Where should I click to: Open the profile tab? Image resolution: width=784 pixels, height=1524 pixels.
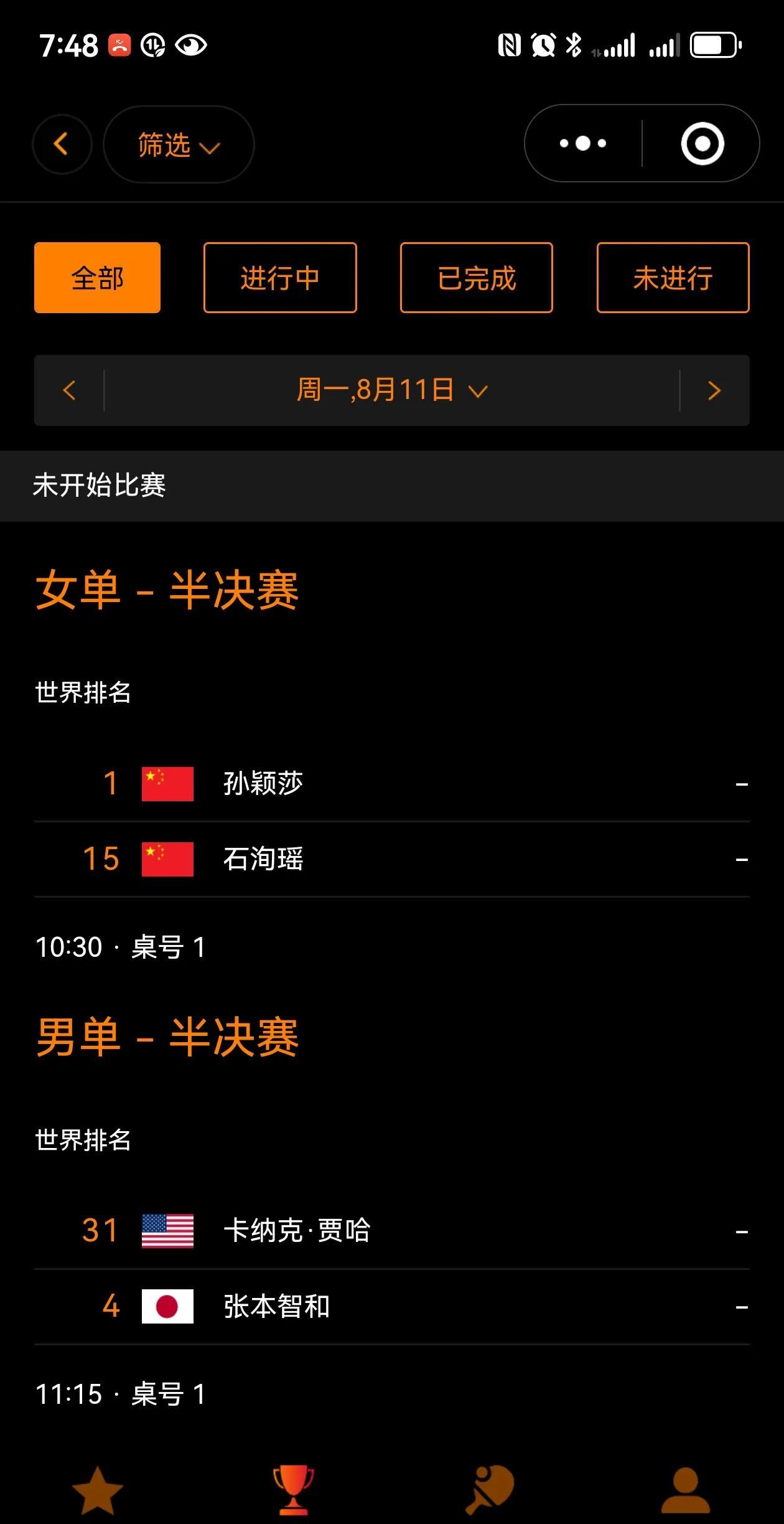click(686, 1490)
